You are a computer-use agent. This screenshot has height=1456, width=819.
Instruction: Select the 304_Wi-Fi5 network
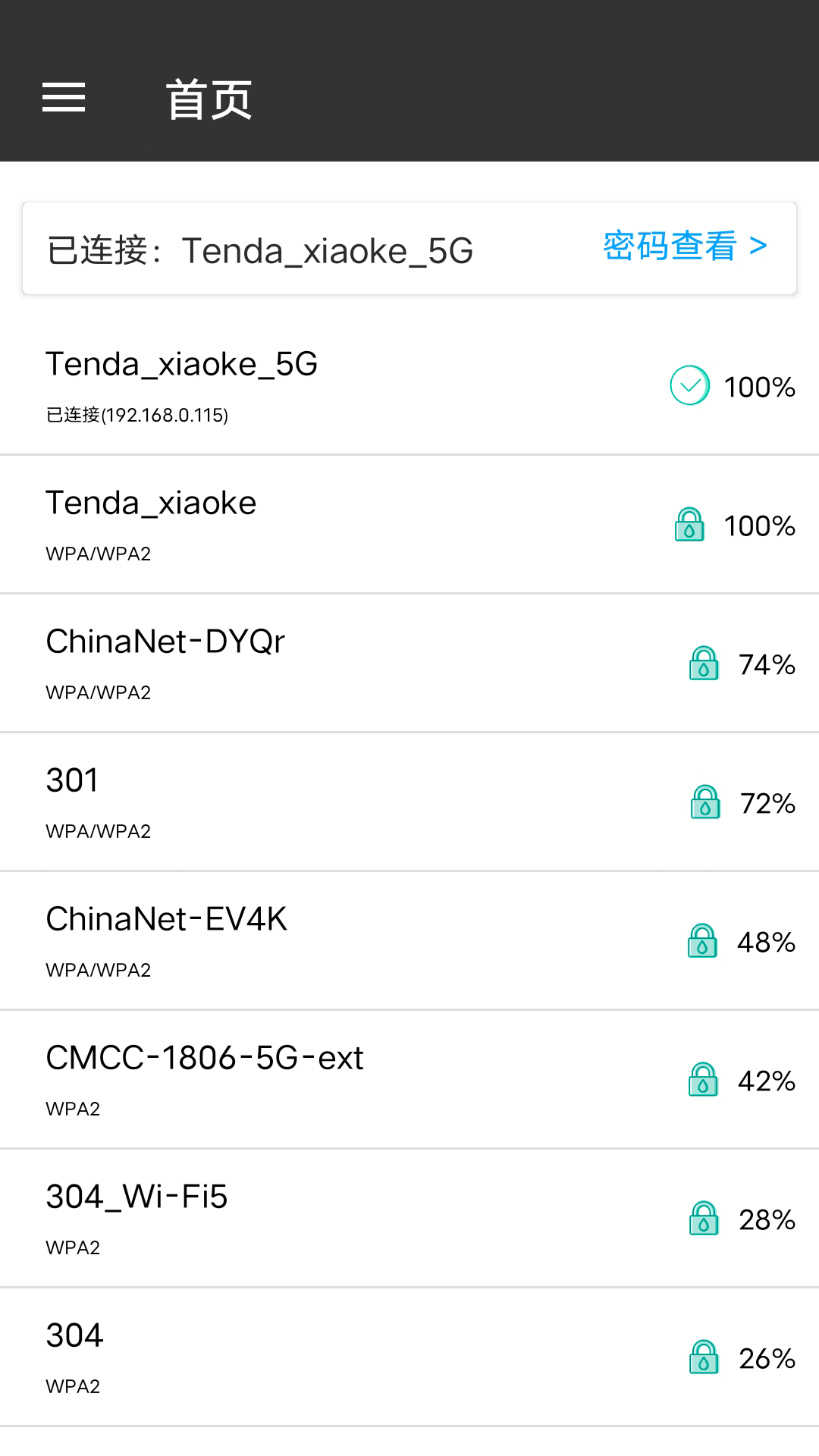click(x=409, y=1219)
